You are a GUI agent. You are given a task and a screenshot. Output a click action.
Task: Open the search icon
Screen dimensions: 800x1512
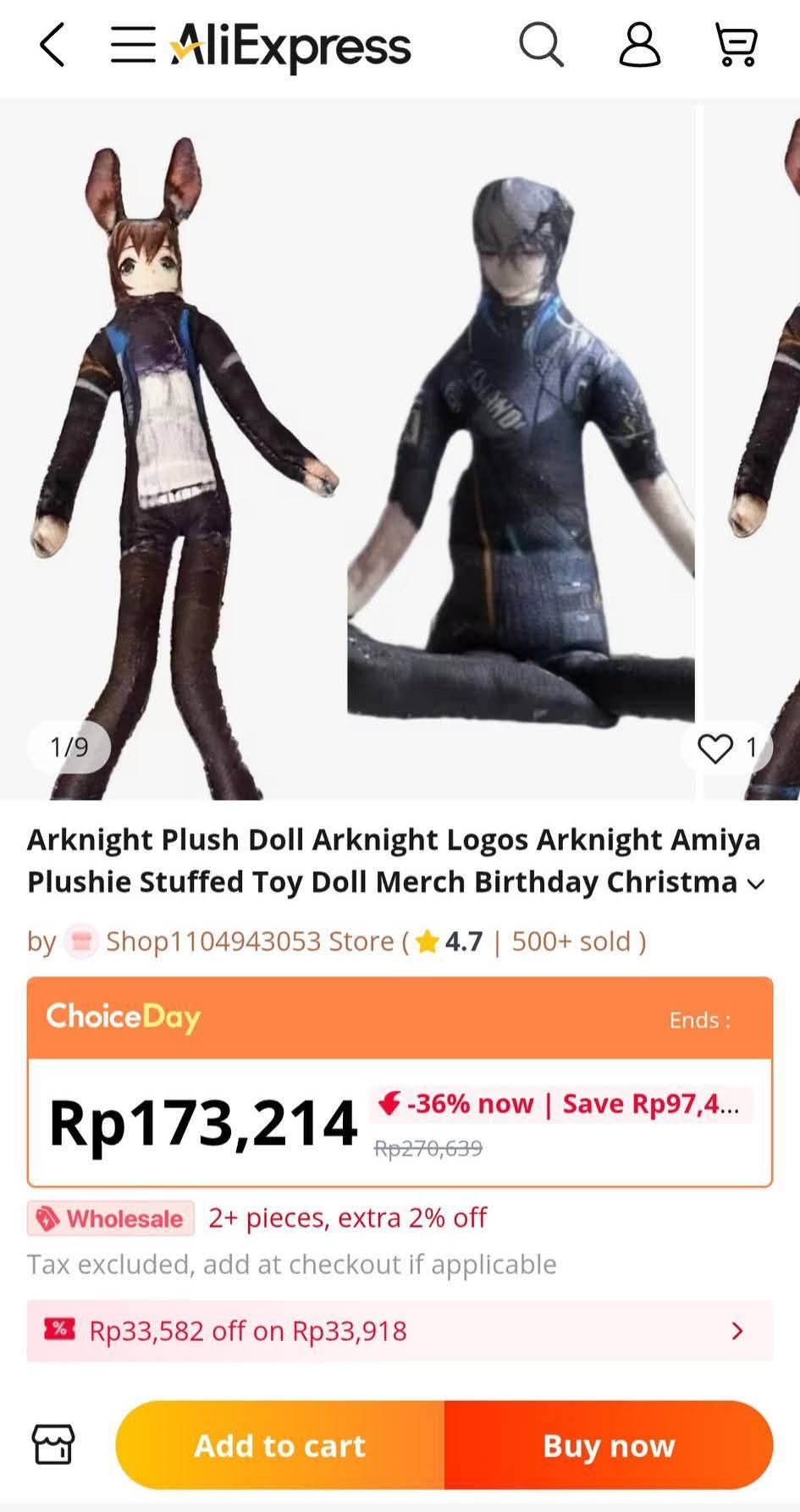pyautogui.click(x=541, y=45)
